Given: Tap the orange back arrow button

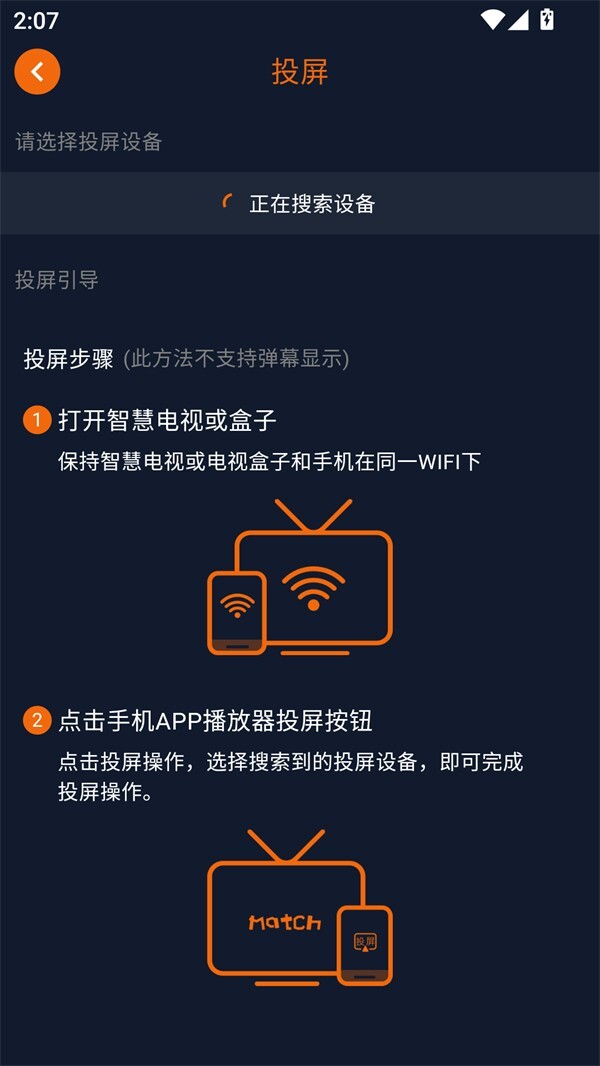Looking at the screenshot, I should (37, 72).
